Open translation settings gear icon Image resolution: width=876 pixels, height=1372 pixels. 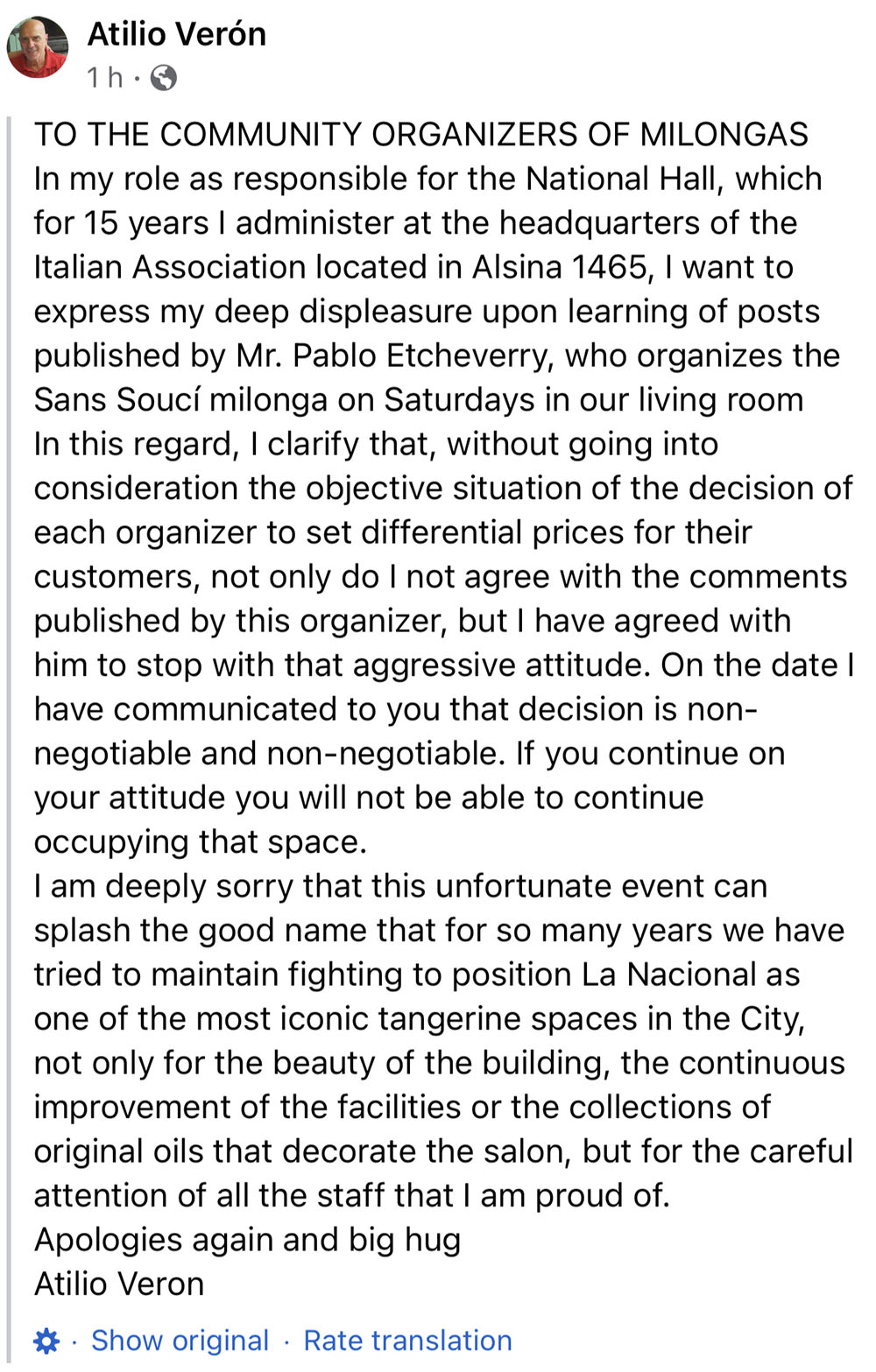[x=46, y=1340]
